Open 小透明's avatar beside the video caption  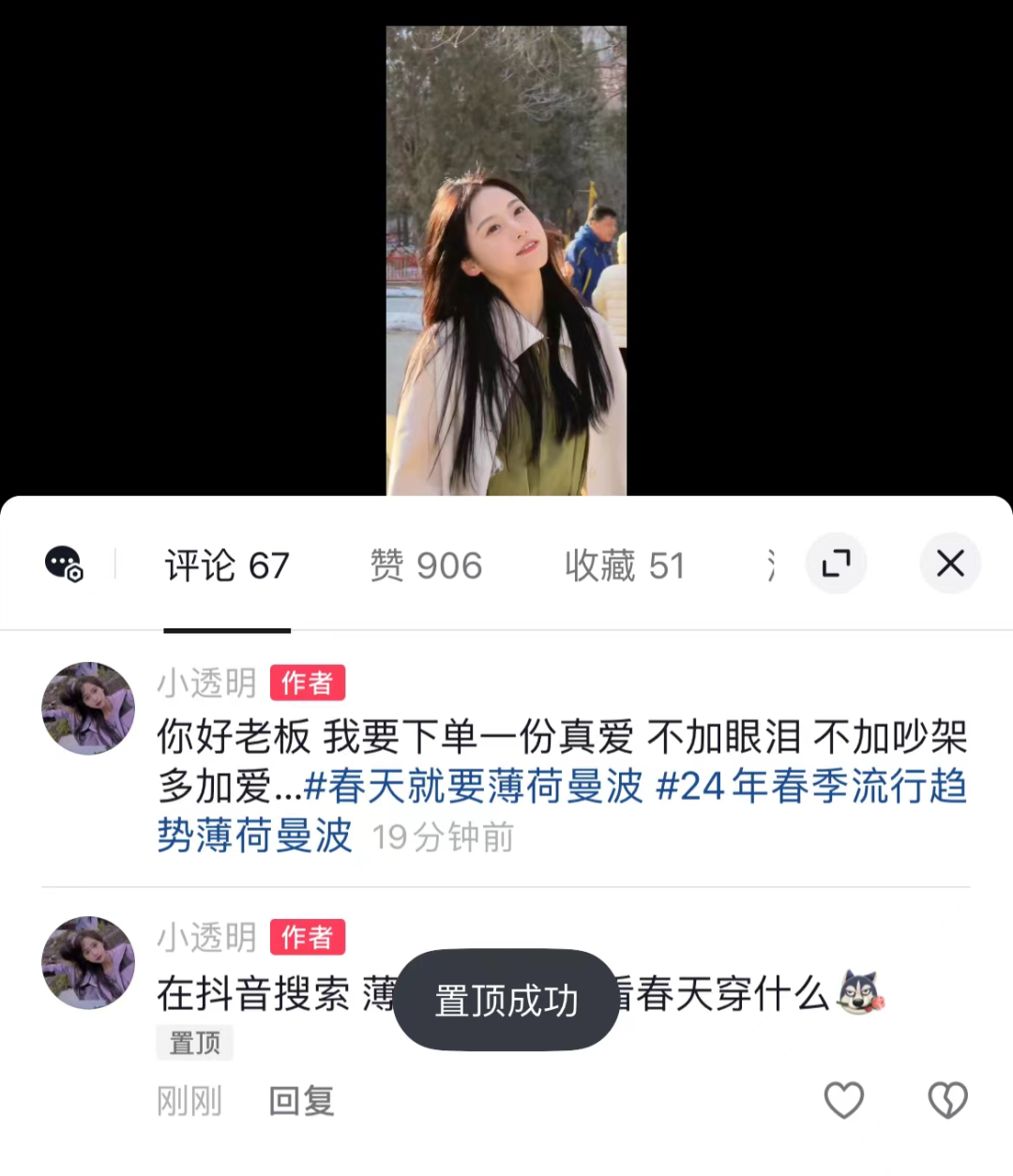[88, 708]
